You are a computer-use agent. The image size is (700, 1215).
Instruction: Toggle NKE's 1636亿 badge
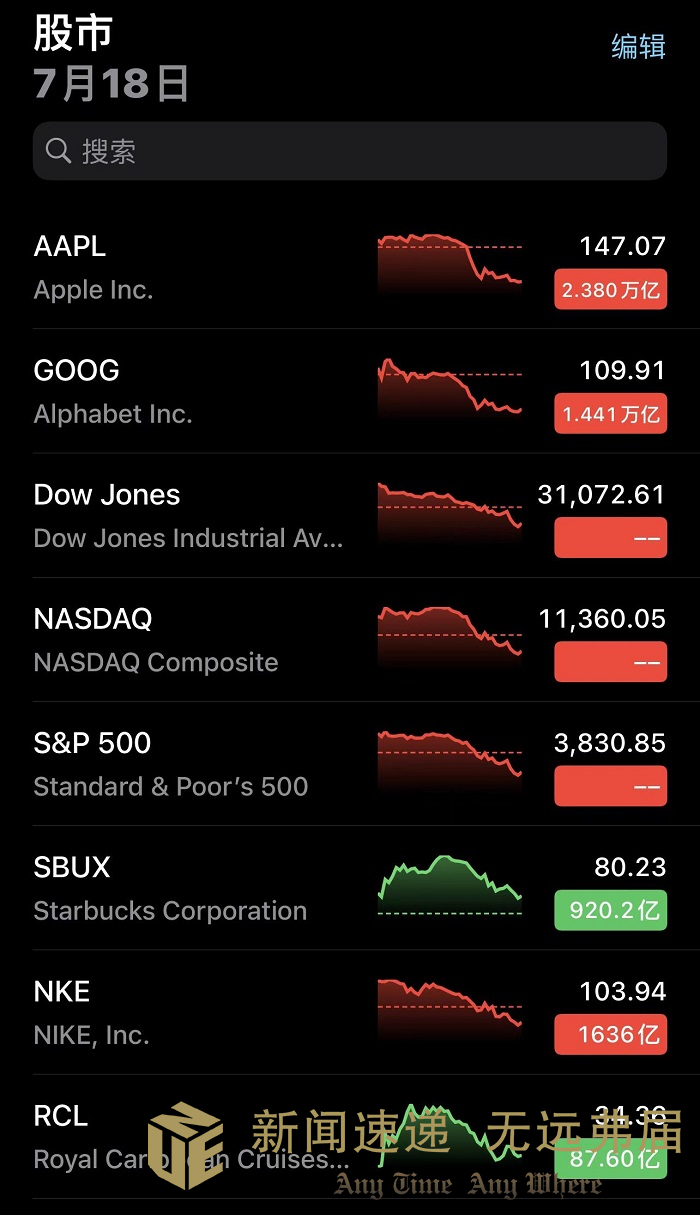[x=610, y=1035]
